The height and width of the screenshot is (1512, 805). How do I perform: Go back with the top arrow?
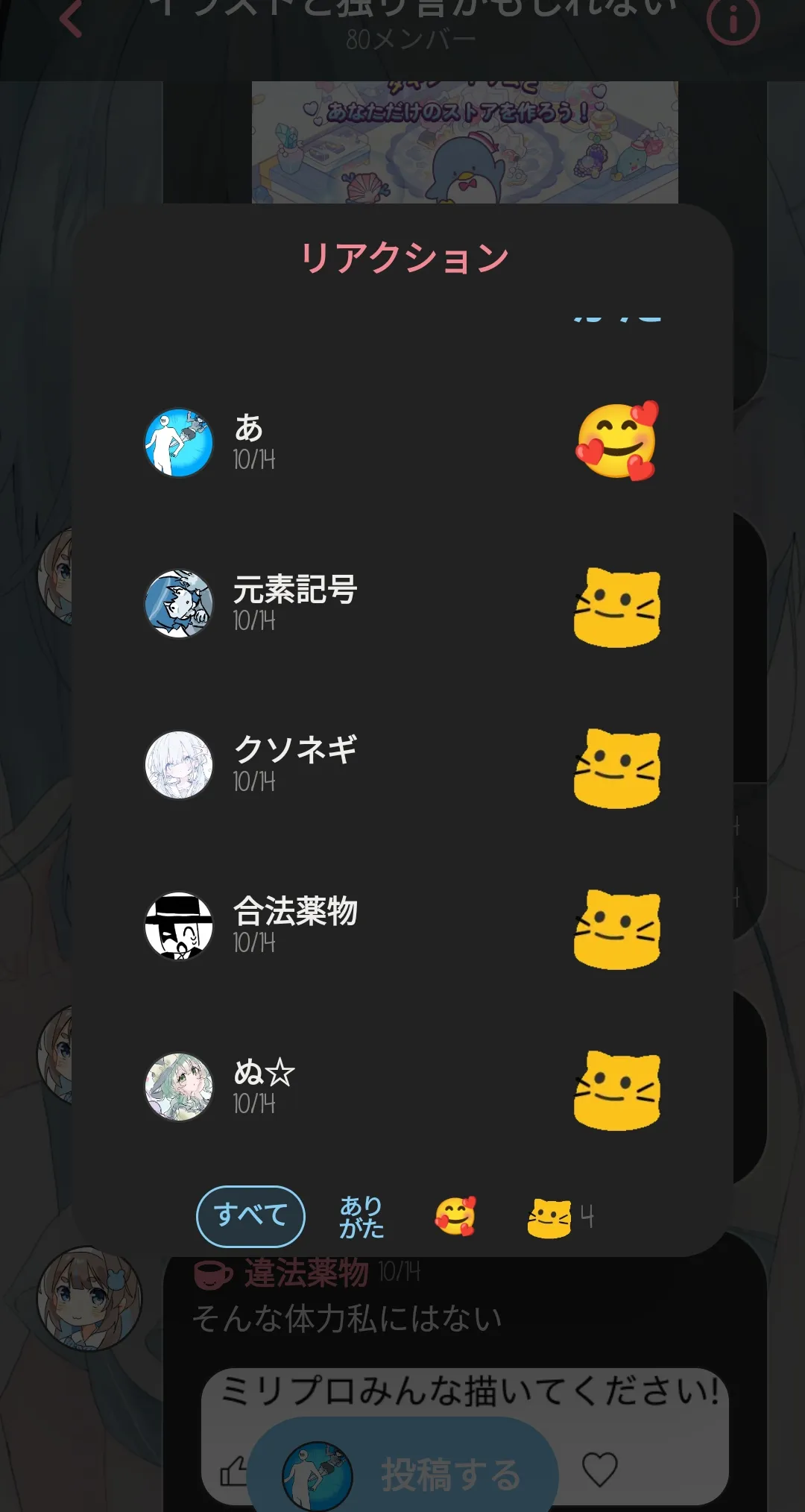point(71,19)
